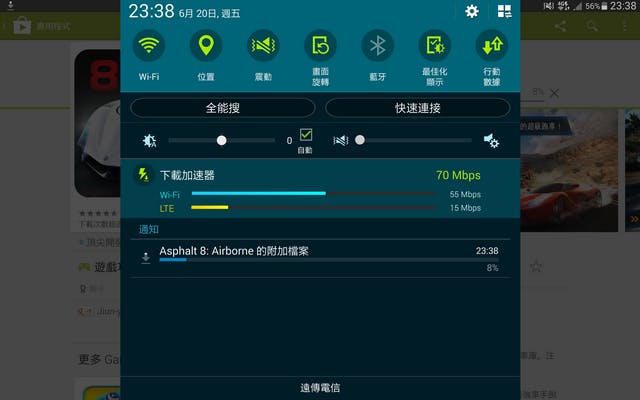Toggle the 位置 location quick setting

(x=206, y=46)
